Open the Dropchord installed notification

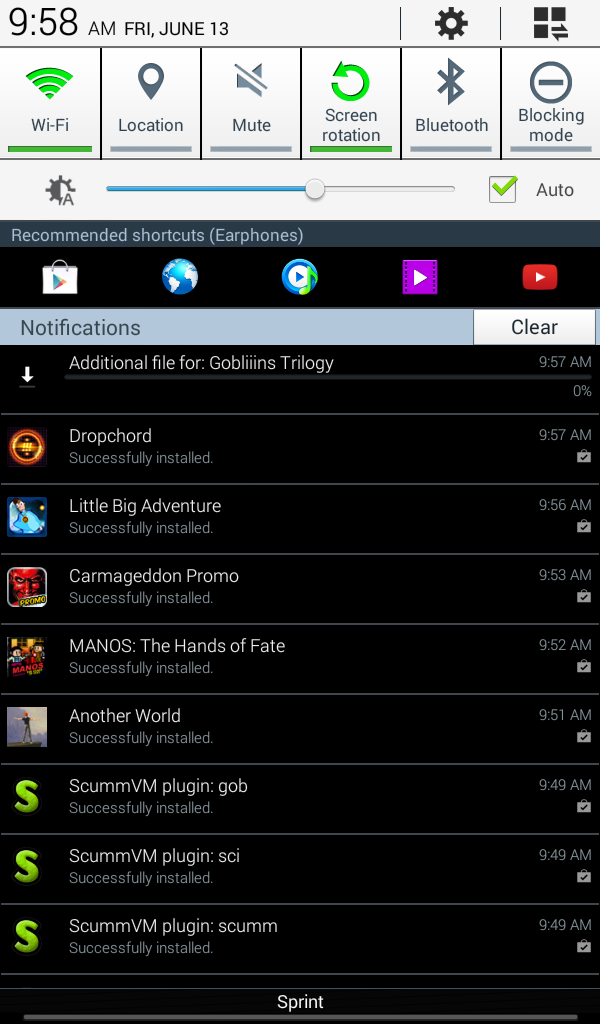click(x=300, y=447)
